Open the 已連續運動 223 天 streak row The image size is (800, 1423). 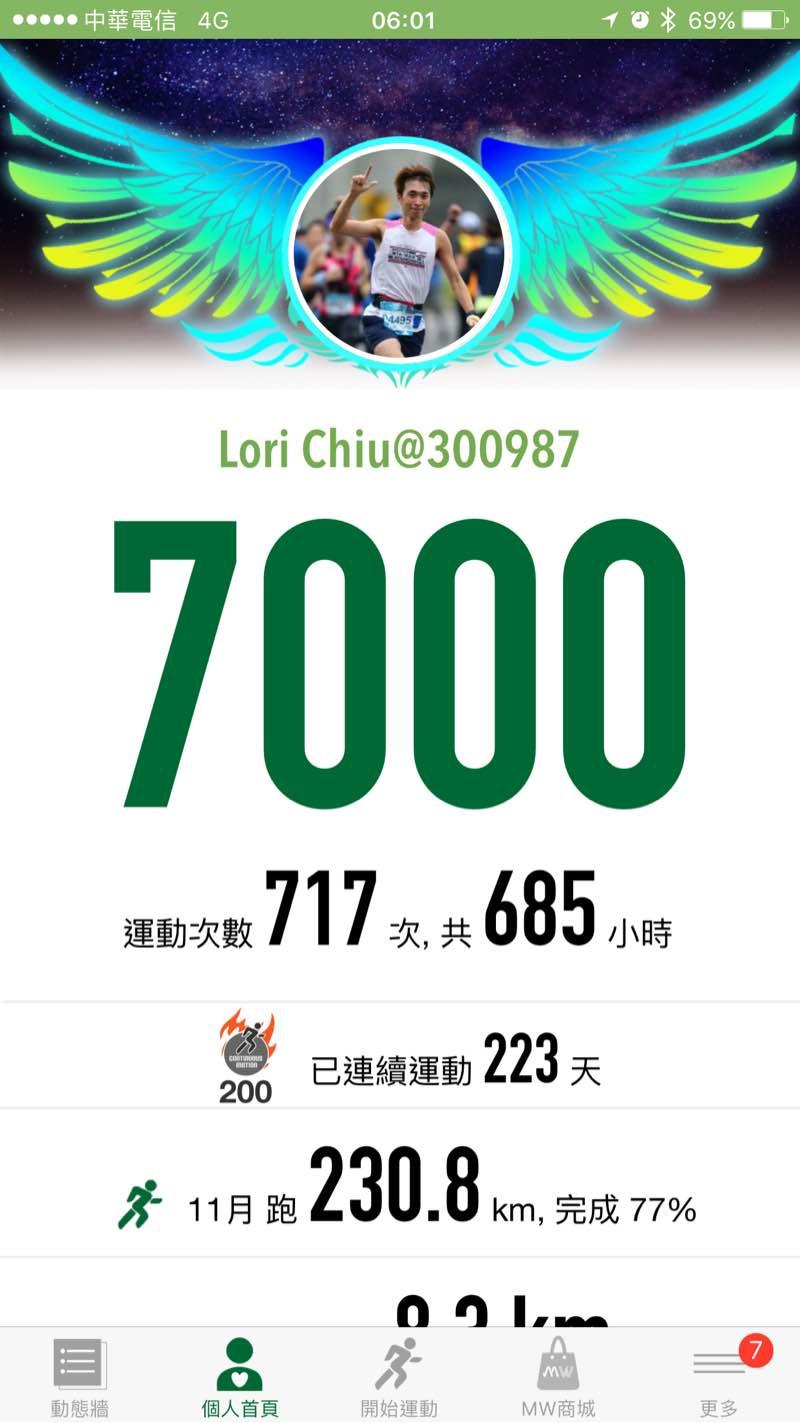(400, 1058)
